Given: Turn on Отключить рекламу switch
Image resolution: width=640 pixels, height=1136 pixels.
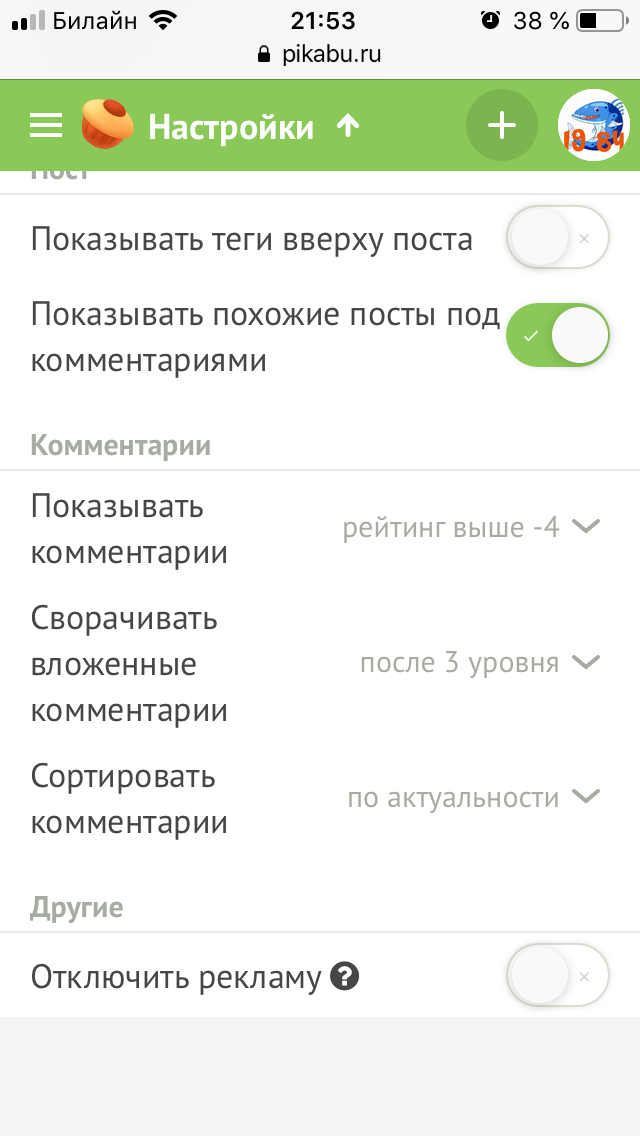Looking at the screenshot, I should pos(558,975).
